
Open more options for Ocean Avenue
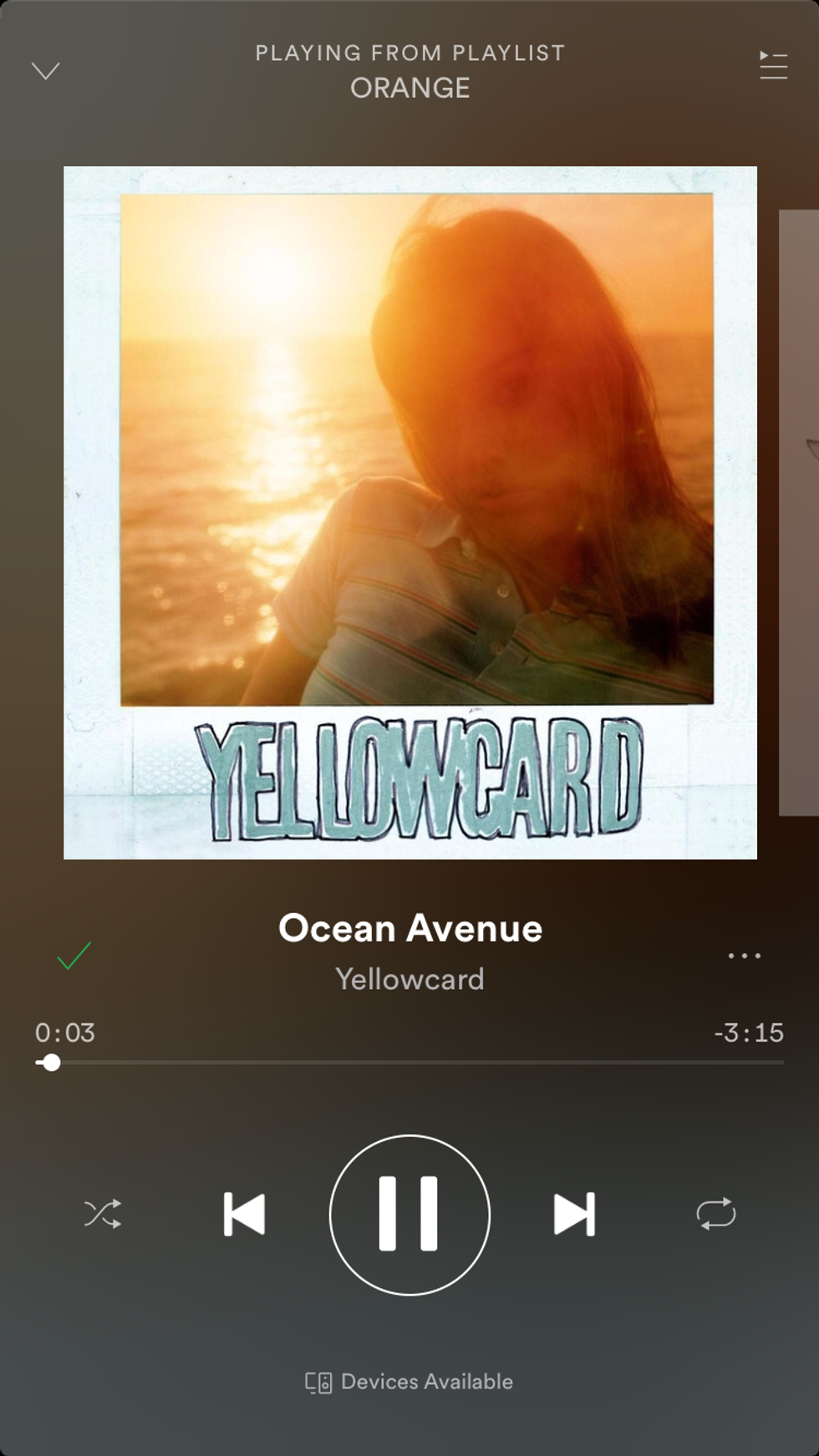tap(744, 956)
